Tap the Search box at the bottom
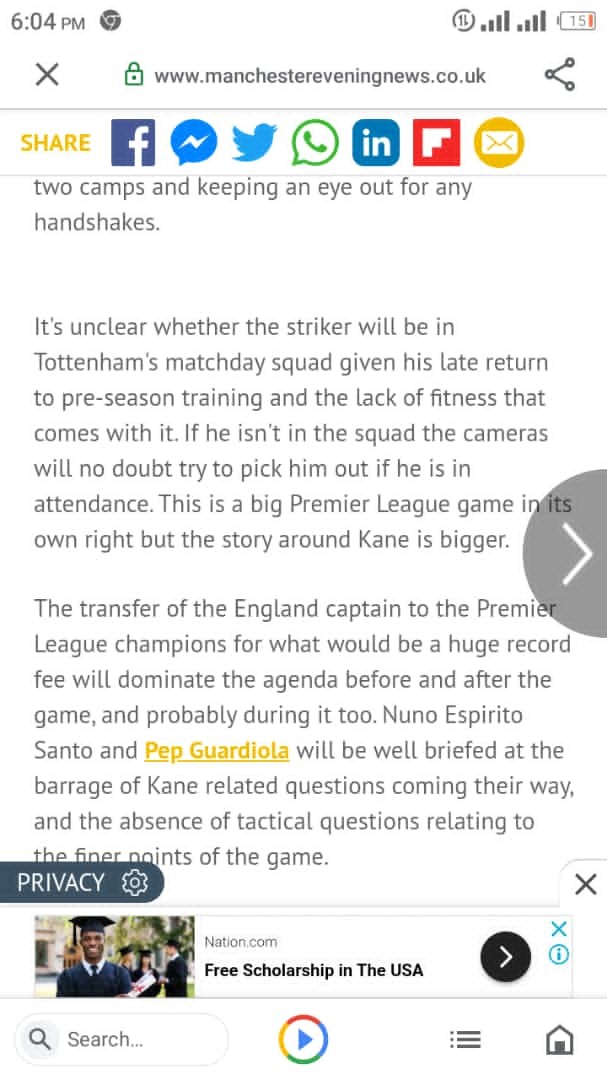 point(123,1040)
